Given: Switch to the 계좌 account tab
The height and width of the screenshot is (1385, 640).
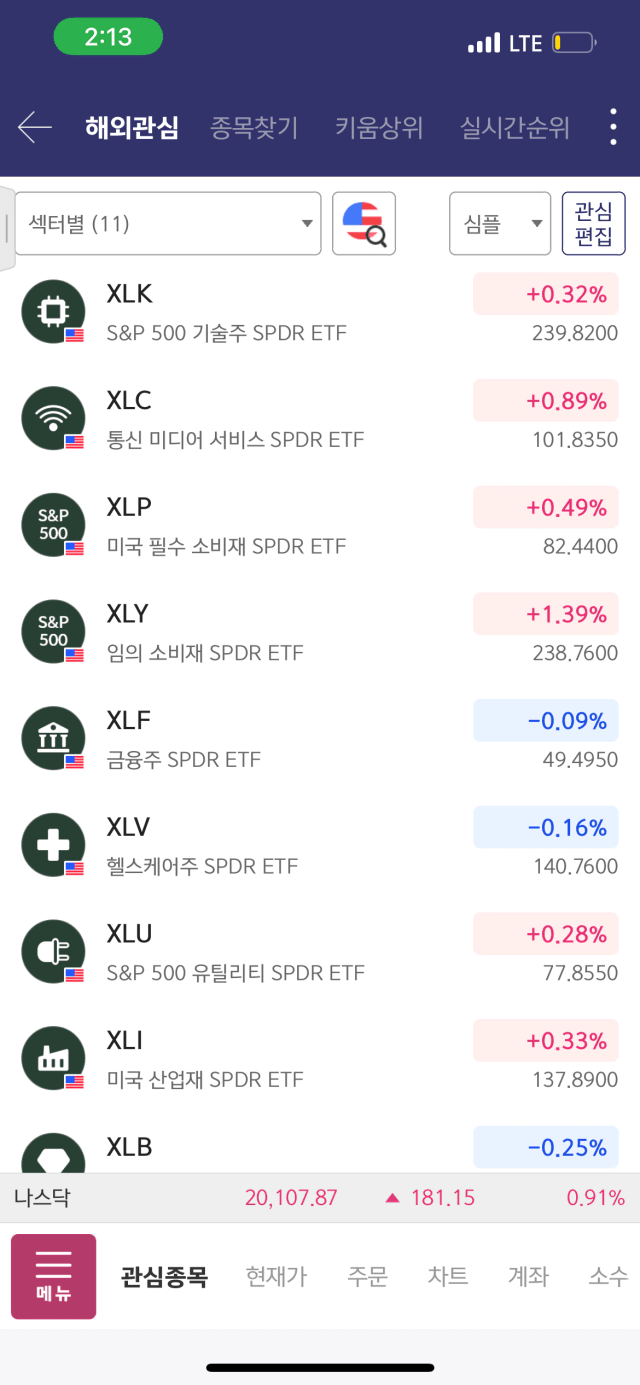Looking at the screenshot, I should [x=528, y=1277].
